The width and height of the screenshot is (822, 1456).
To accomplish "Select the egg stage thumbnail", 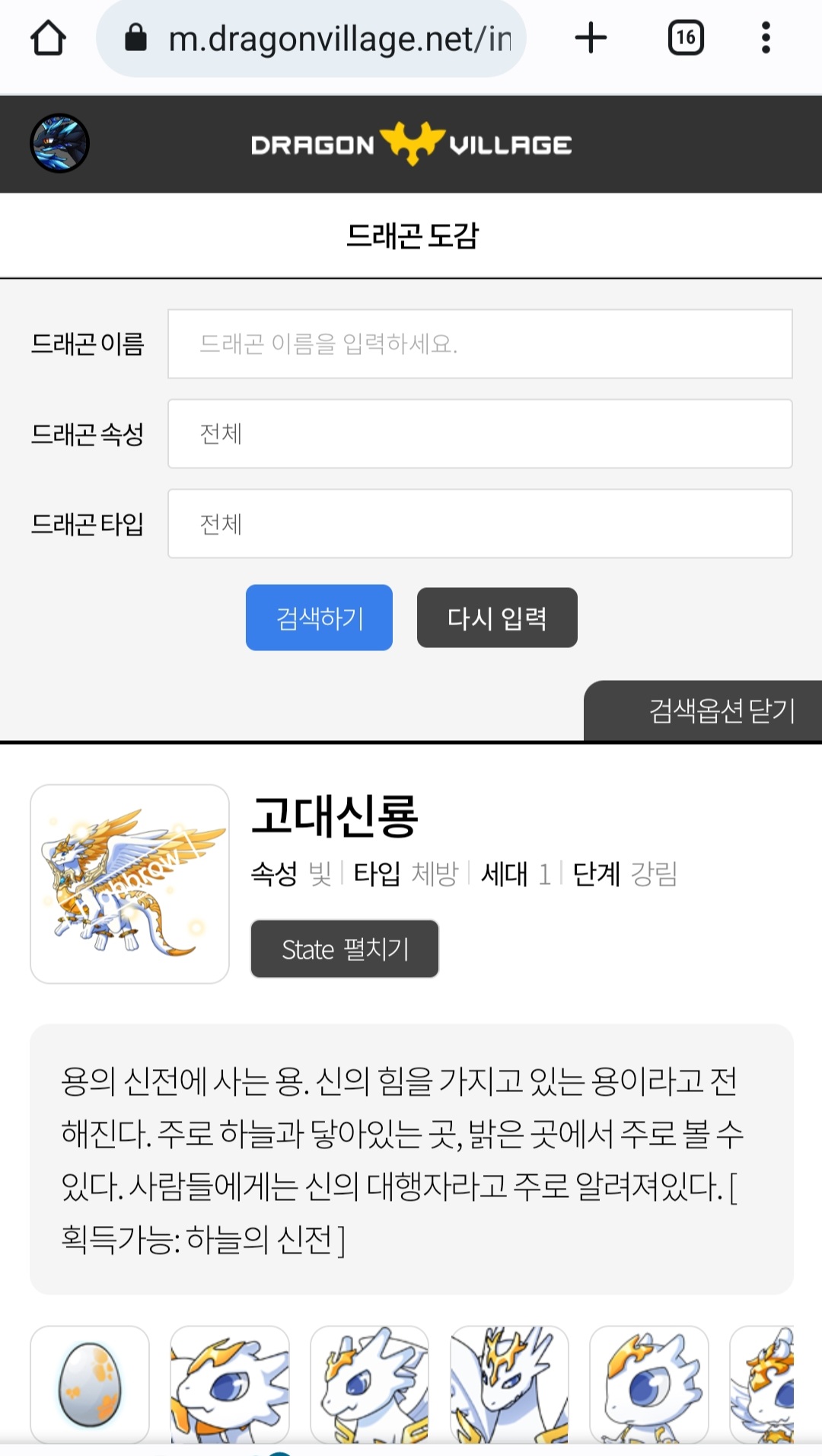I will click(x=90, y=1384).
